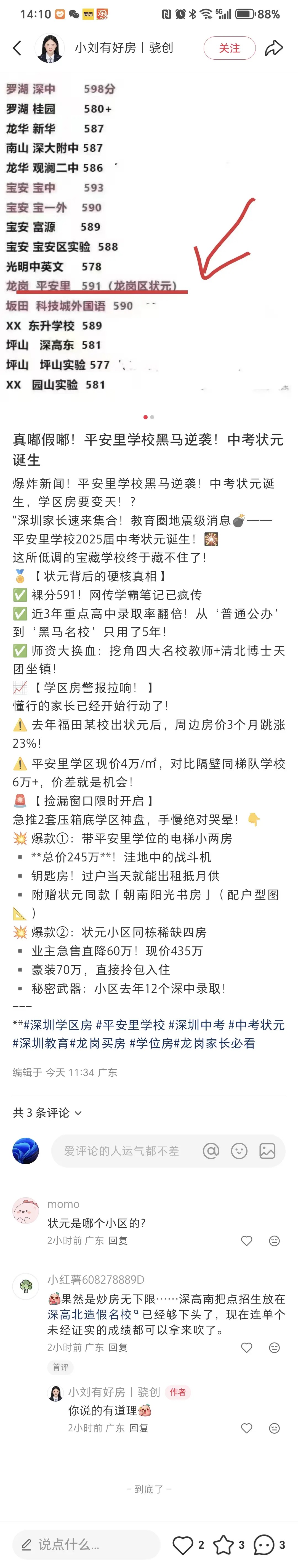Attach a picture to the comment
The width and height of the screenshot is (298, 1568).
click(x=267, y=1151)
